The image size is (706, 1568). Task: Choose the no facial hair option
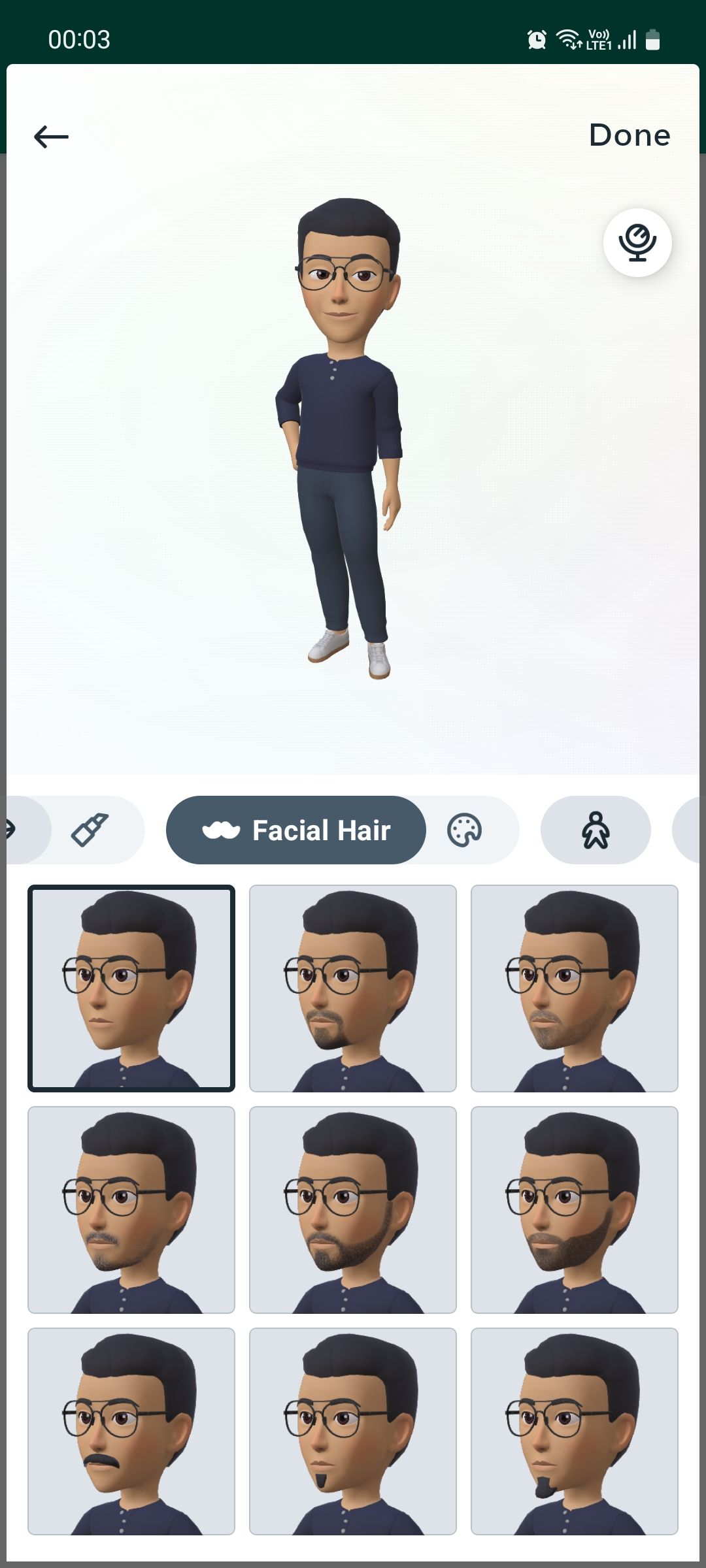(x=131, y=988)
